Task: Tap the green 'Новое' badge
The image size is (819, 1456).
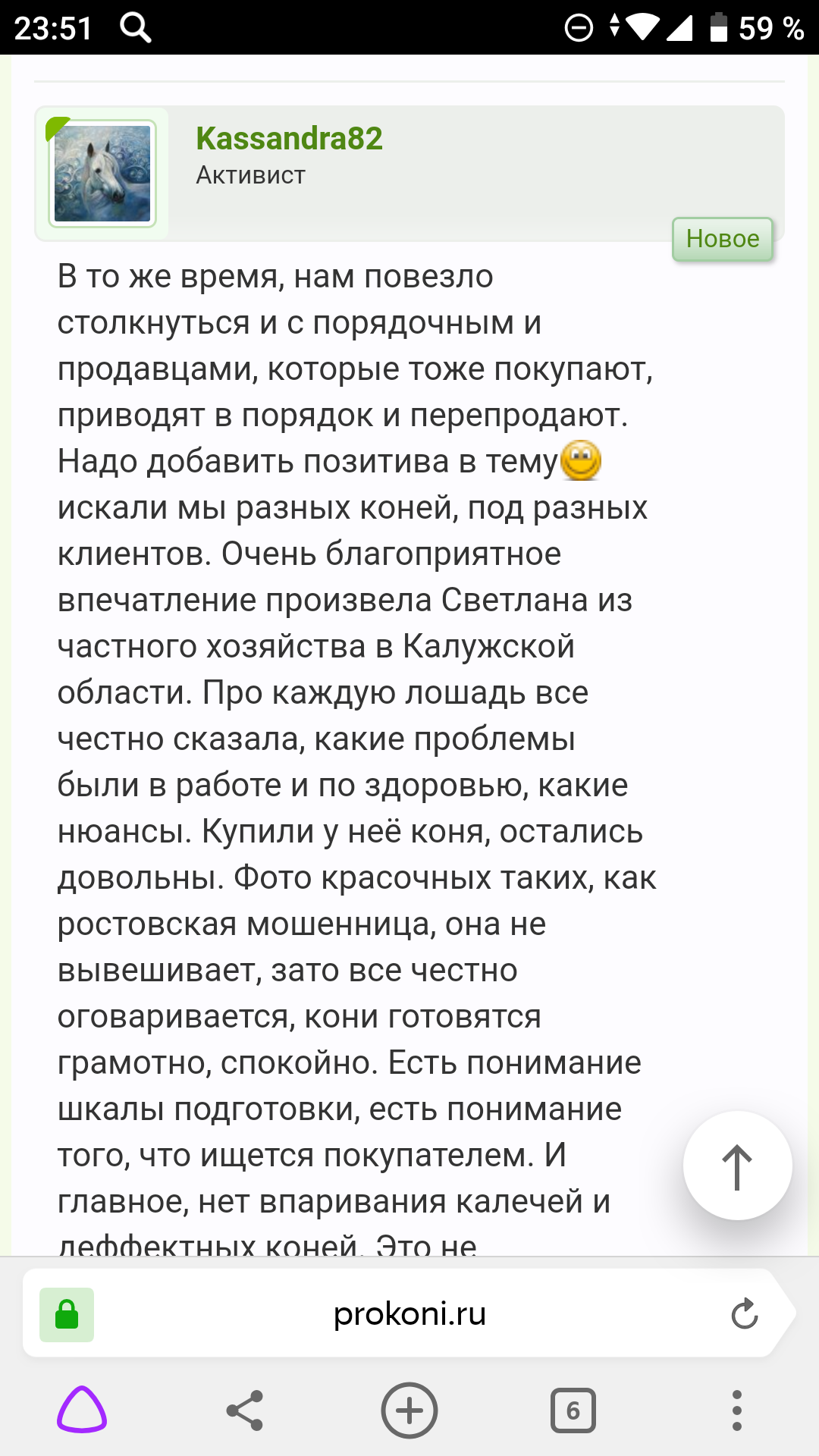Action: [x=723, y=239]
